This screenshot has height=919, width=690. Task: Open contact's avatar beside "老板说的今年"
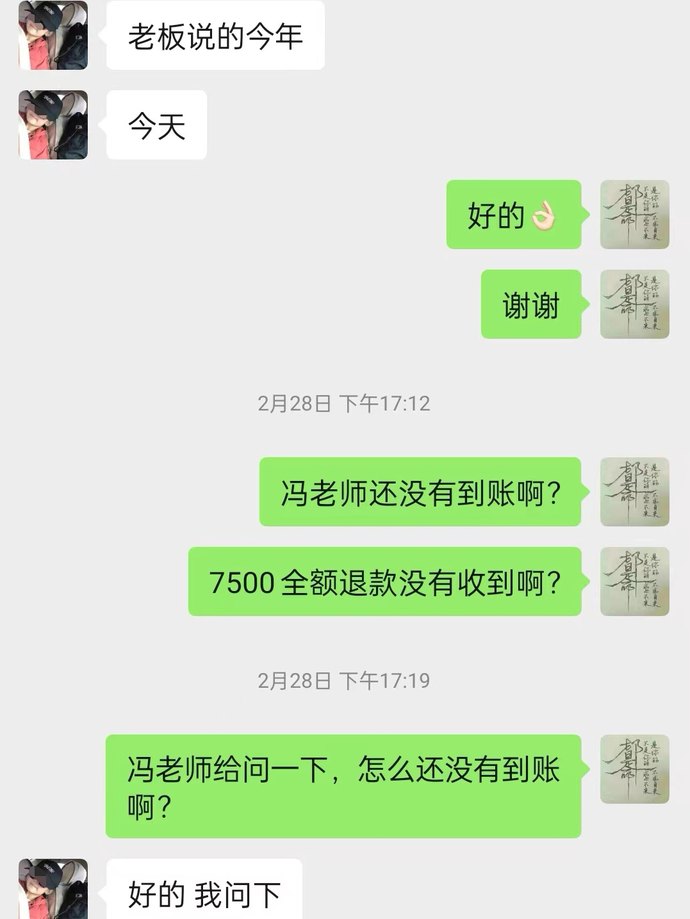(53, 36)
